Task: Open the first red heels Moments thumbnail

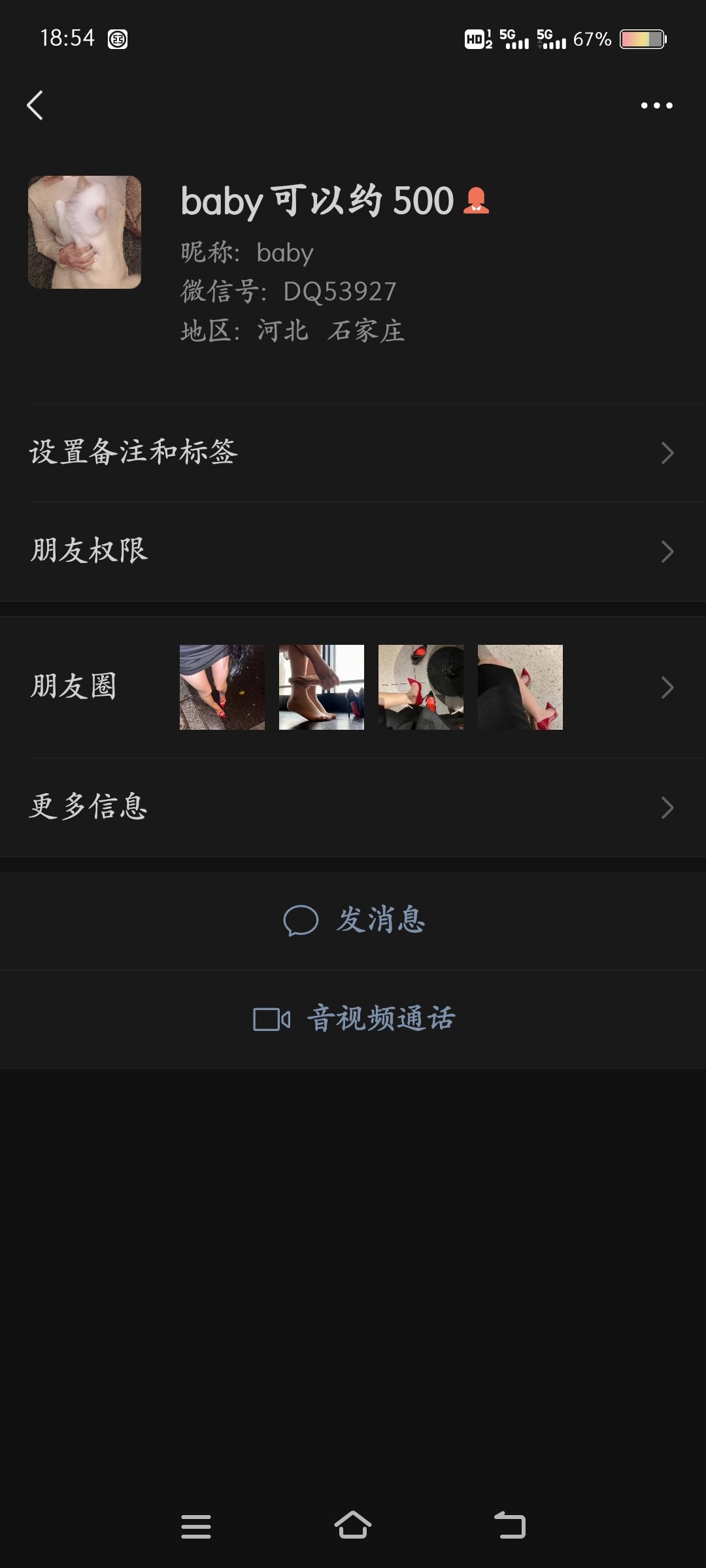Action: 221,687
